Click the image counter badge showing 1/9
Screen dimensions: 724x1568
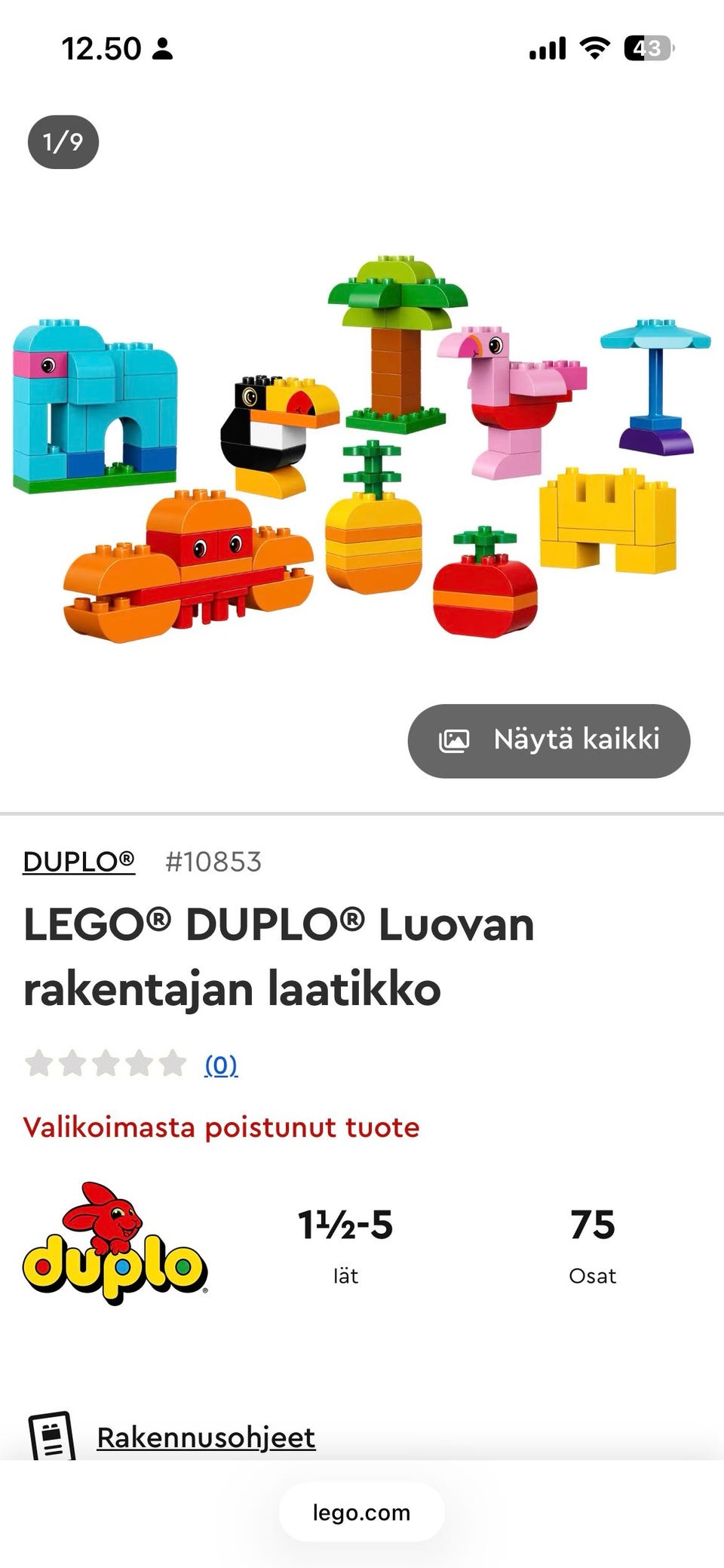63,140
